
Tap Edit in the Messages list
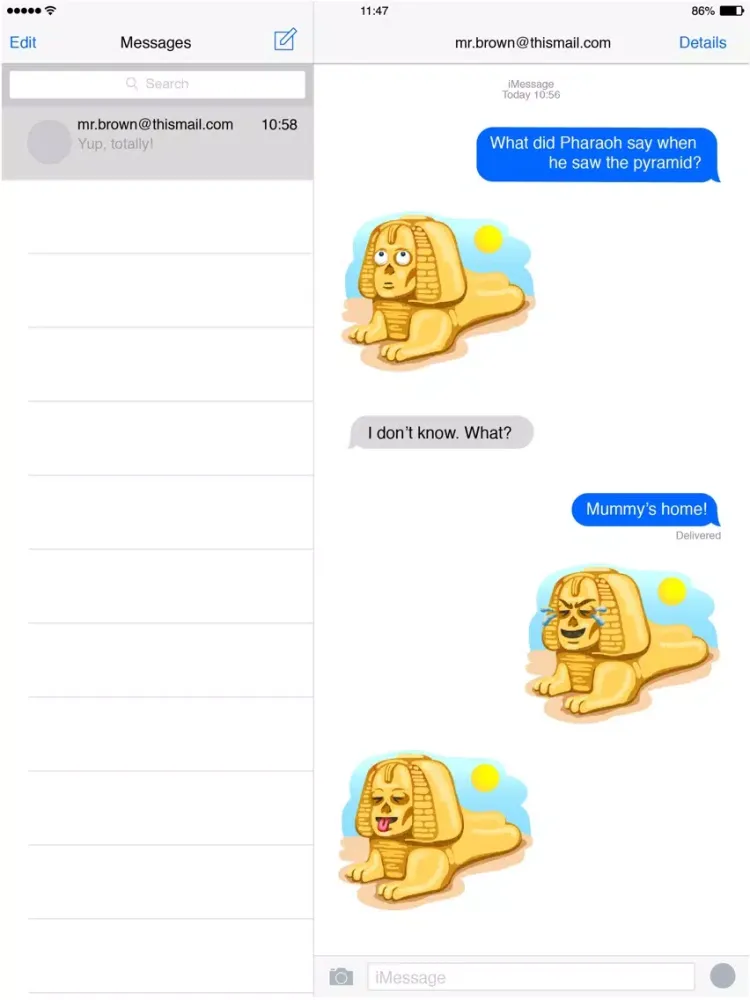23,42
